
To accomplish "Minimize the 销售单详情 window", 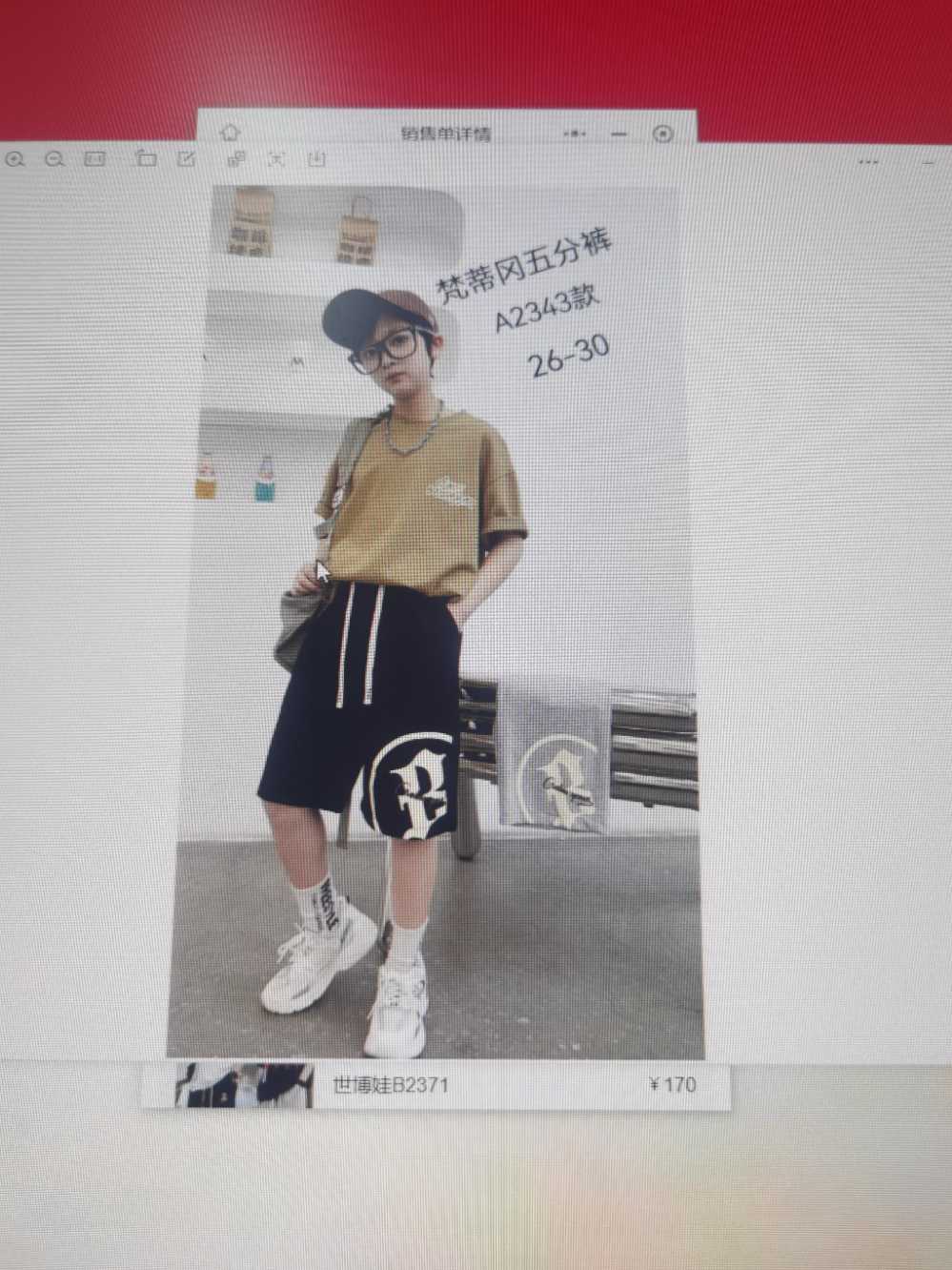I will pyautogui.click(x=619, y=133).
